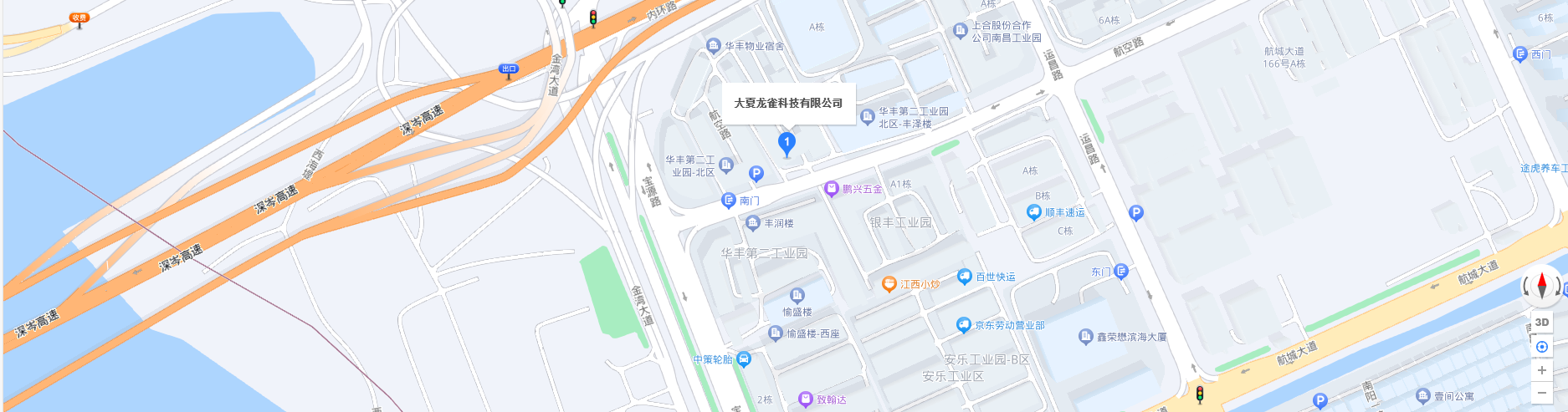Open the 南门 gate marker
The width and height of the screenshot is (1568, 412).
(729, 201)
